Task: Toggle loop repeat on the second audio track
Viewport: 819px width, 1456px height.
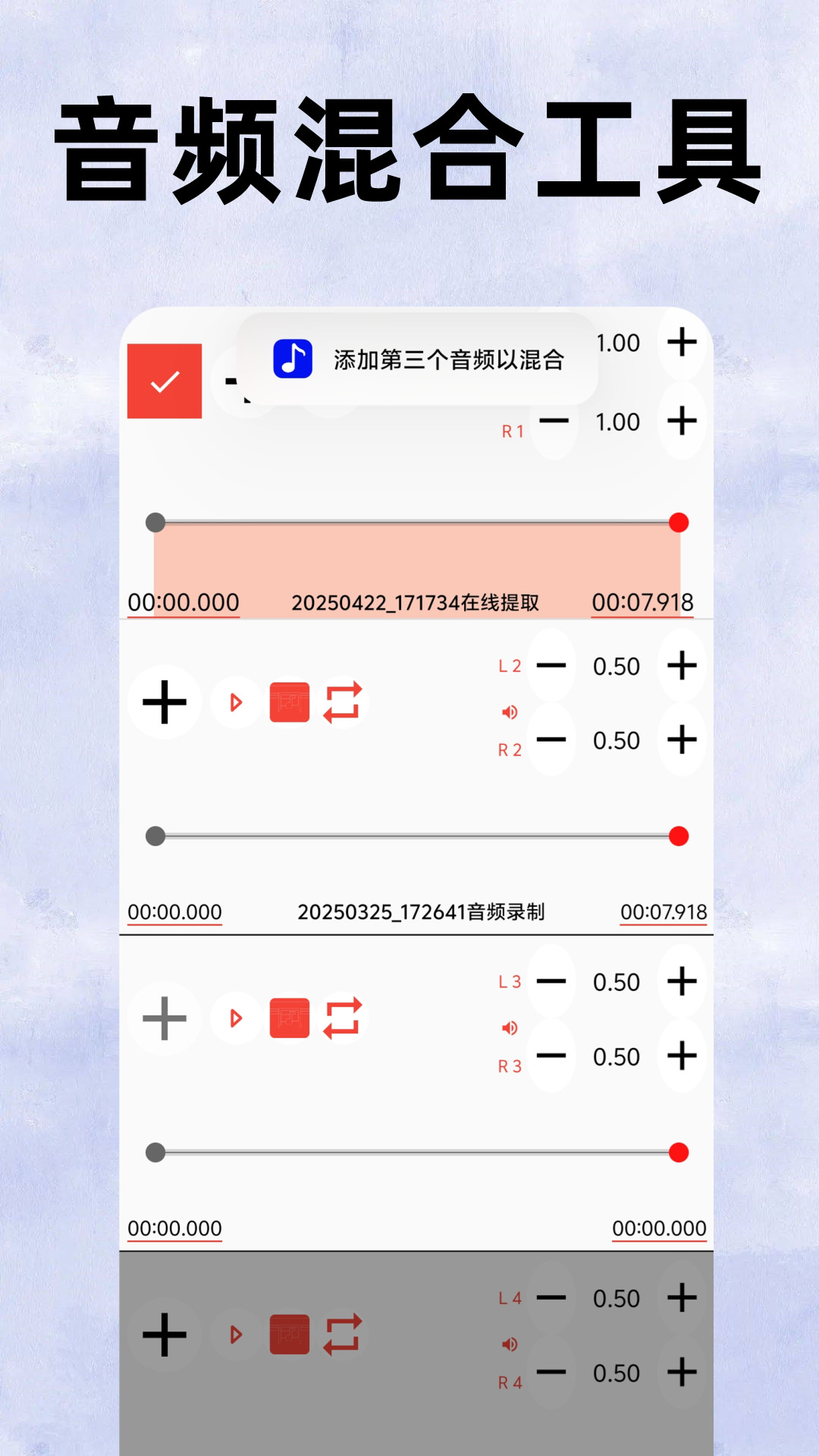Action: click(343, 702)
